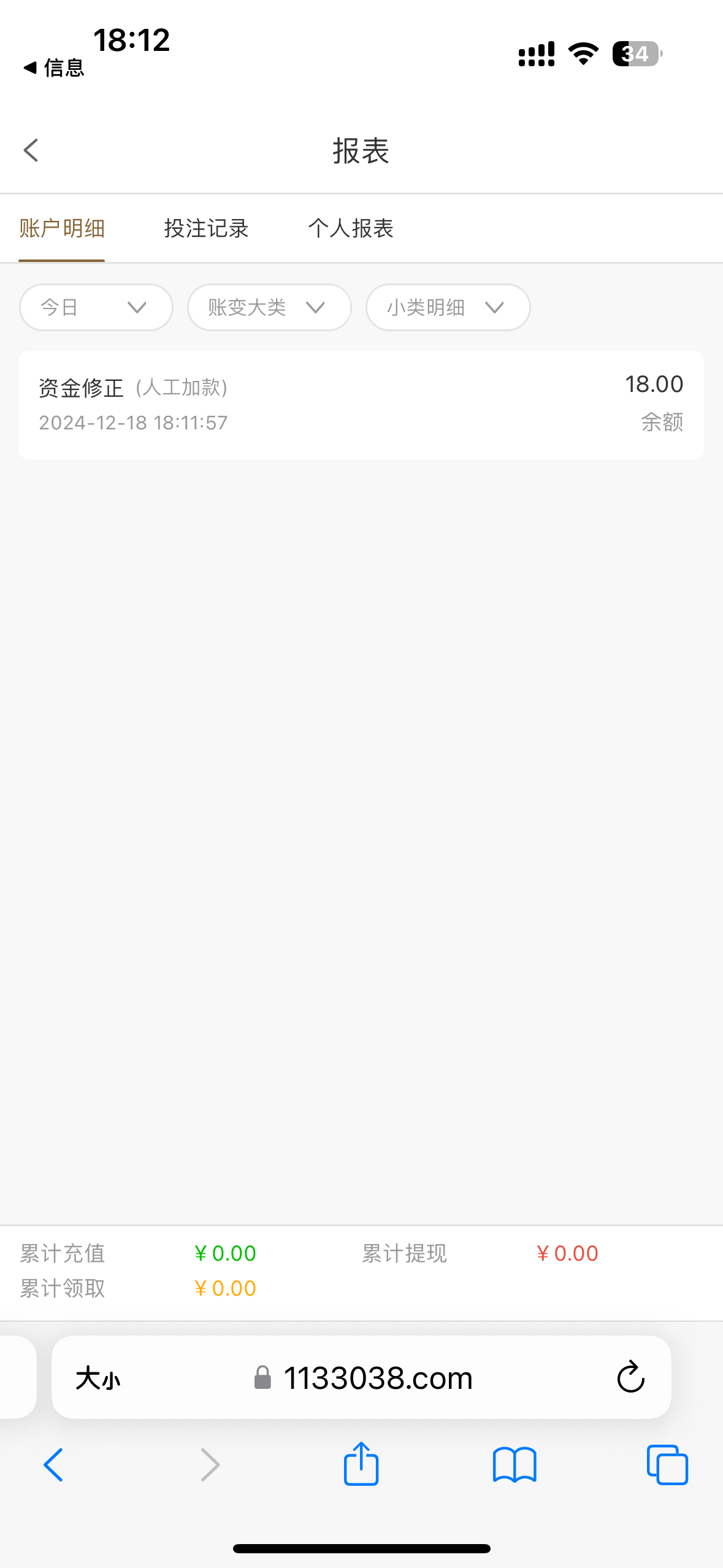Navigate back in Safari toolbar

click(54, 1464)
